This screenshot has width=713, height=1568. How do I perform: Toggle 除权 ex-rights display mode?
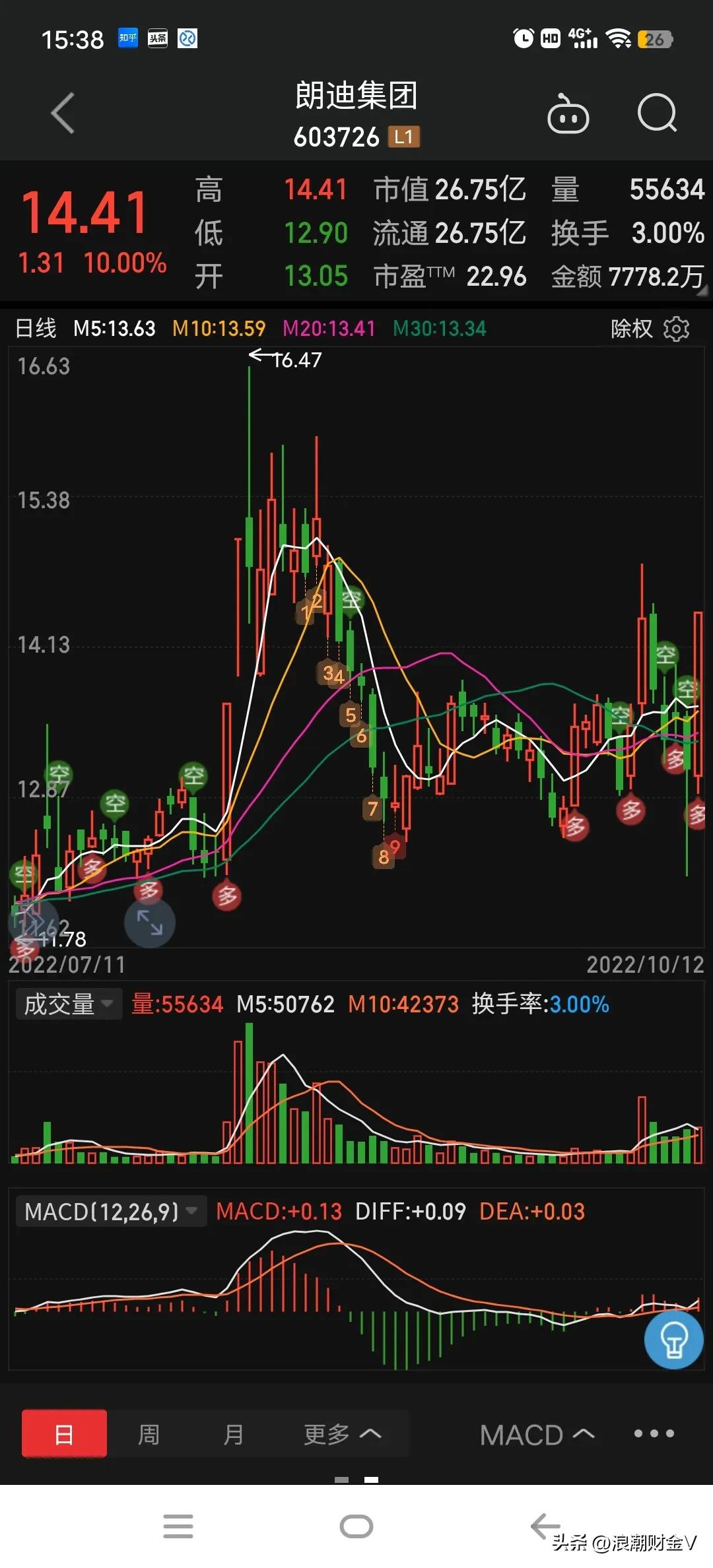pyautogui.click(x=632, y=328)
